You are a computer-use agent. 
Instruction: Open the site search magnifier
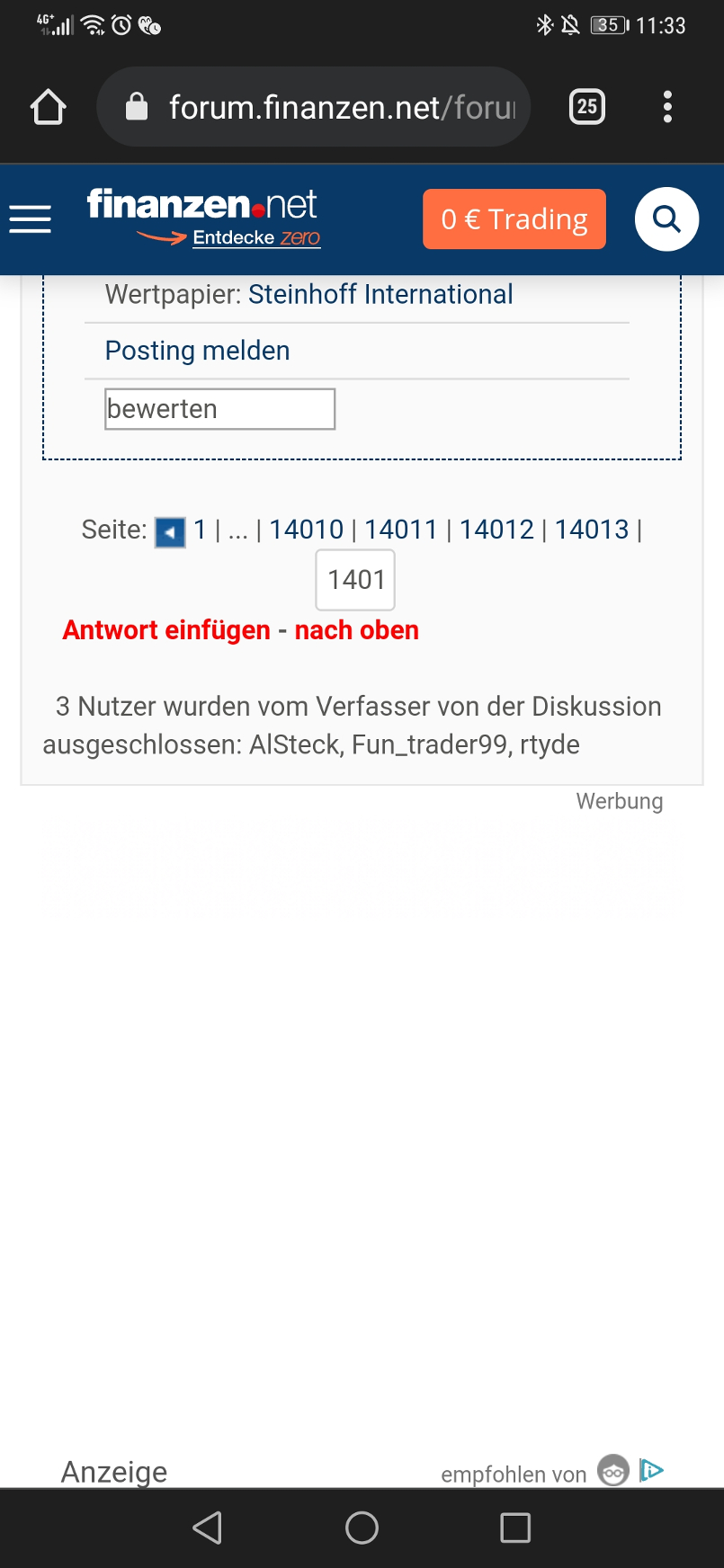[x=666, y=218]
